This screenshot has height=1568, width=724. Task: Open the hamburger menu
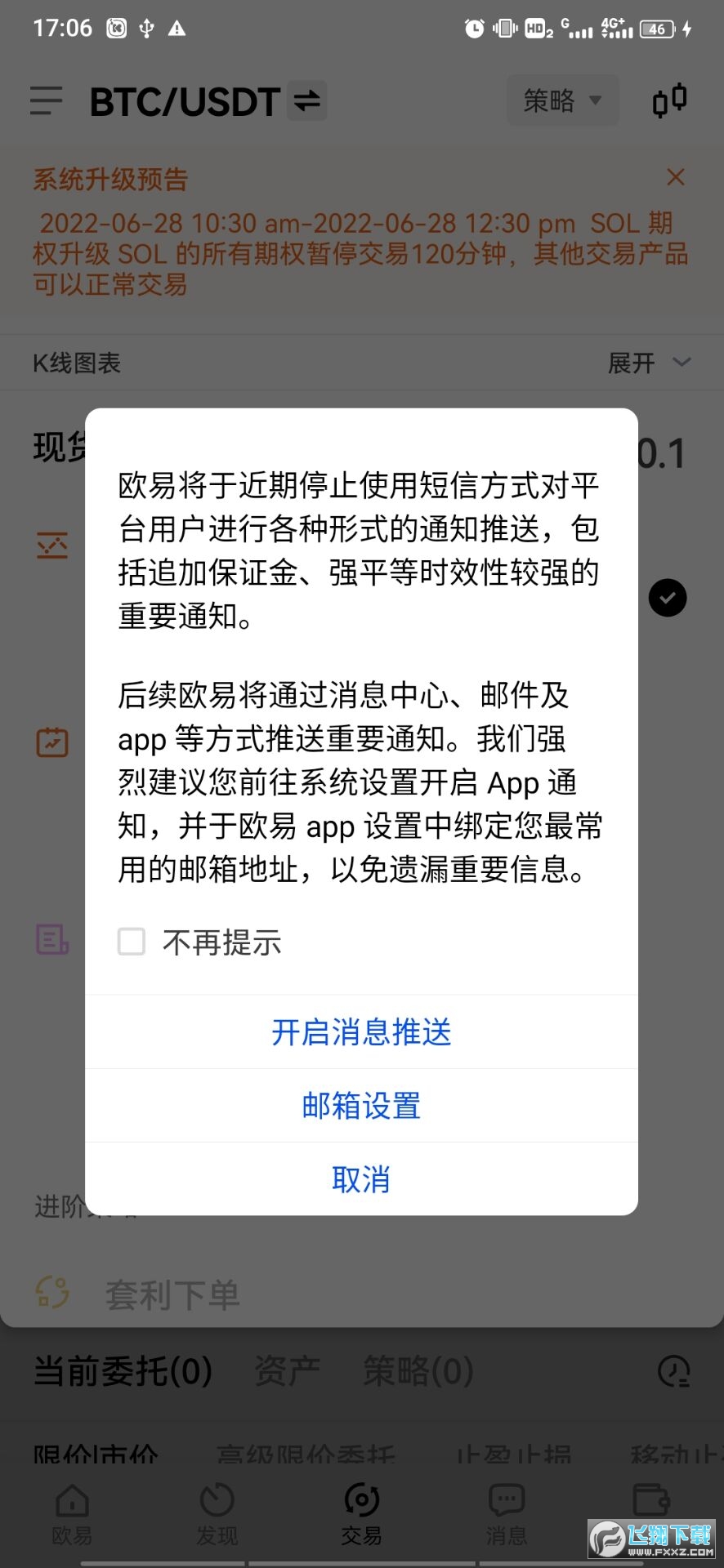[x=46, y=101]
